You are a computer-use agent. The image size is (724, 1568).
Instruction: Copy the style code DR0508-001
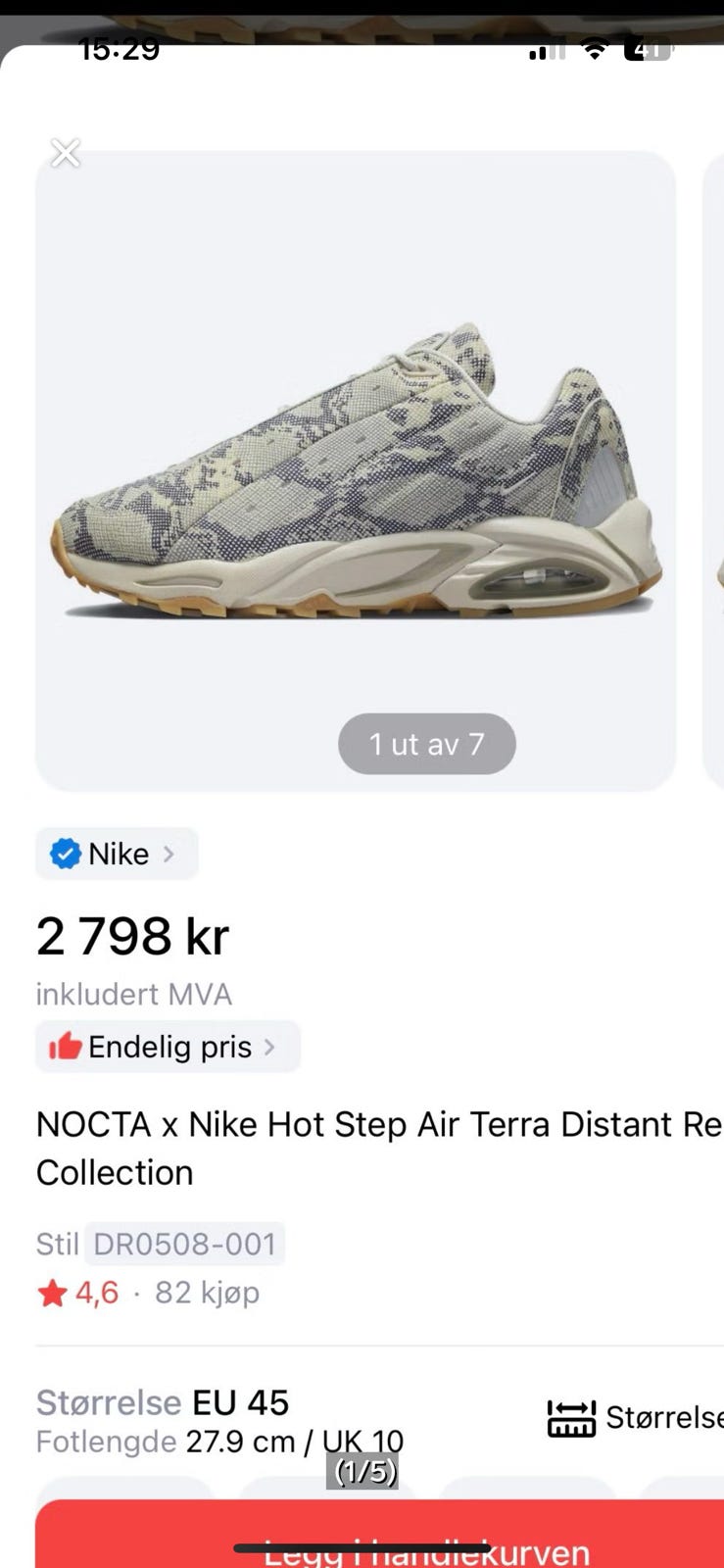click(x=184, y=1245)
